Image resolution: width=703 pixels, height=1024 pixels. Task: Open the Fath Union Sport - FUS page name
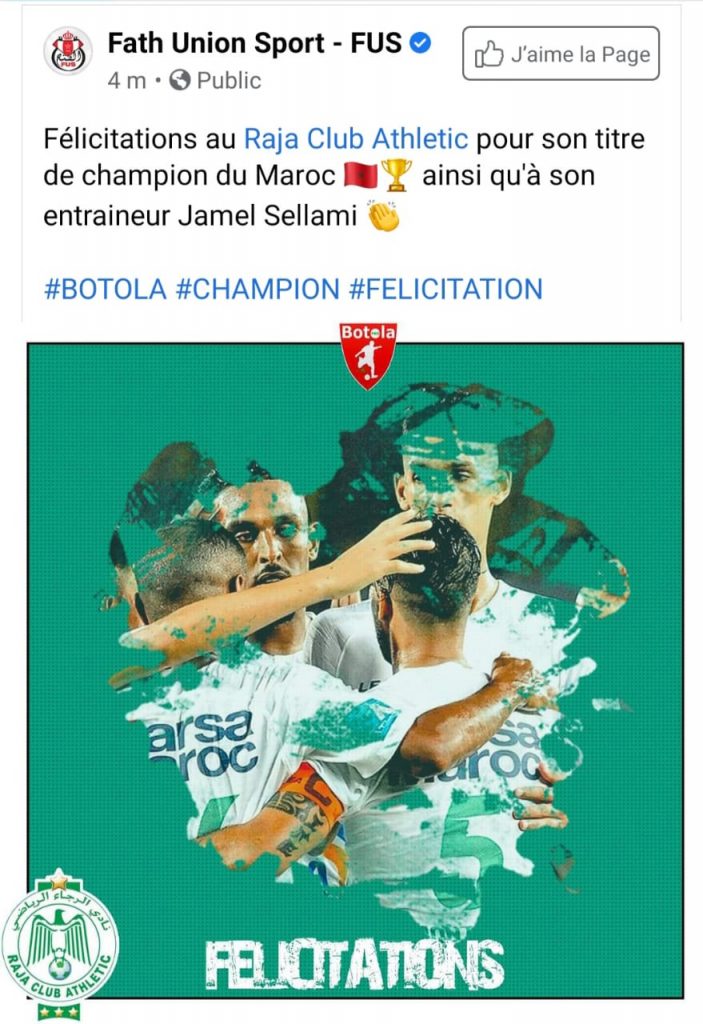(255, 44)
